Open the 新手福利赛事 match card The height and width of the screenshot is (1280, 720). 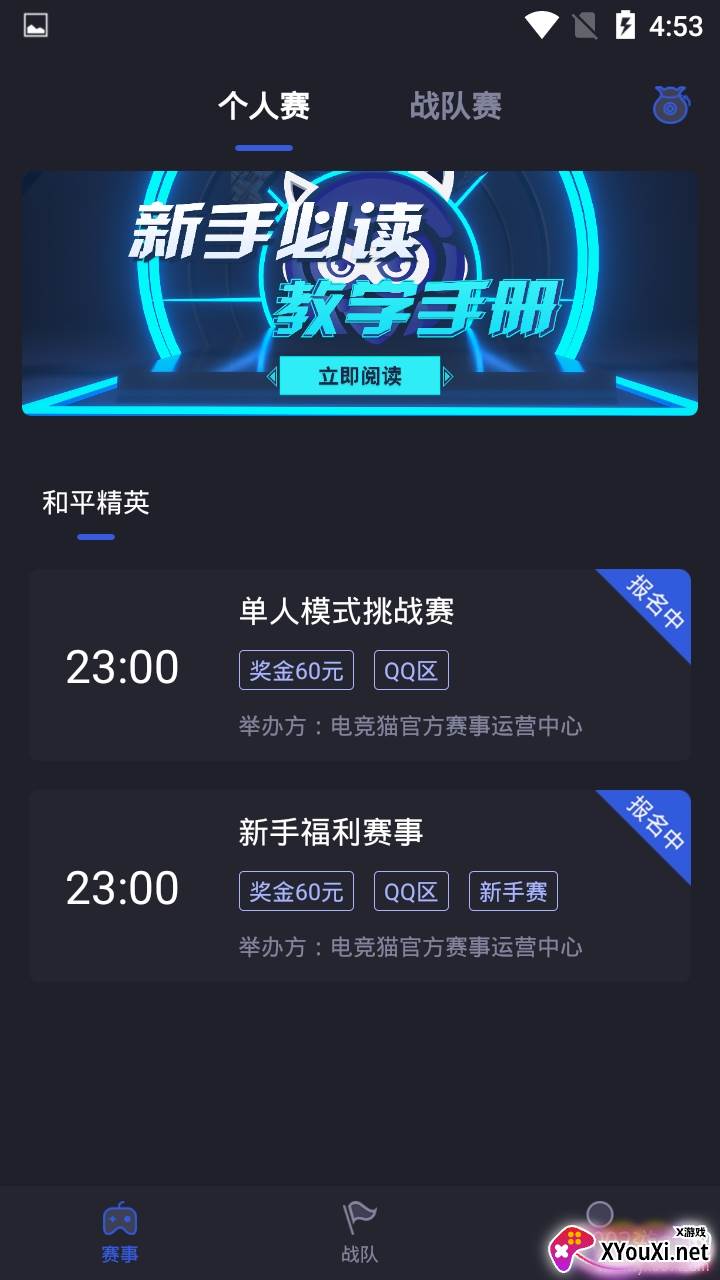[360, 886]
